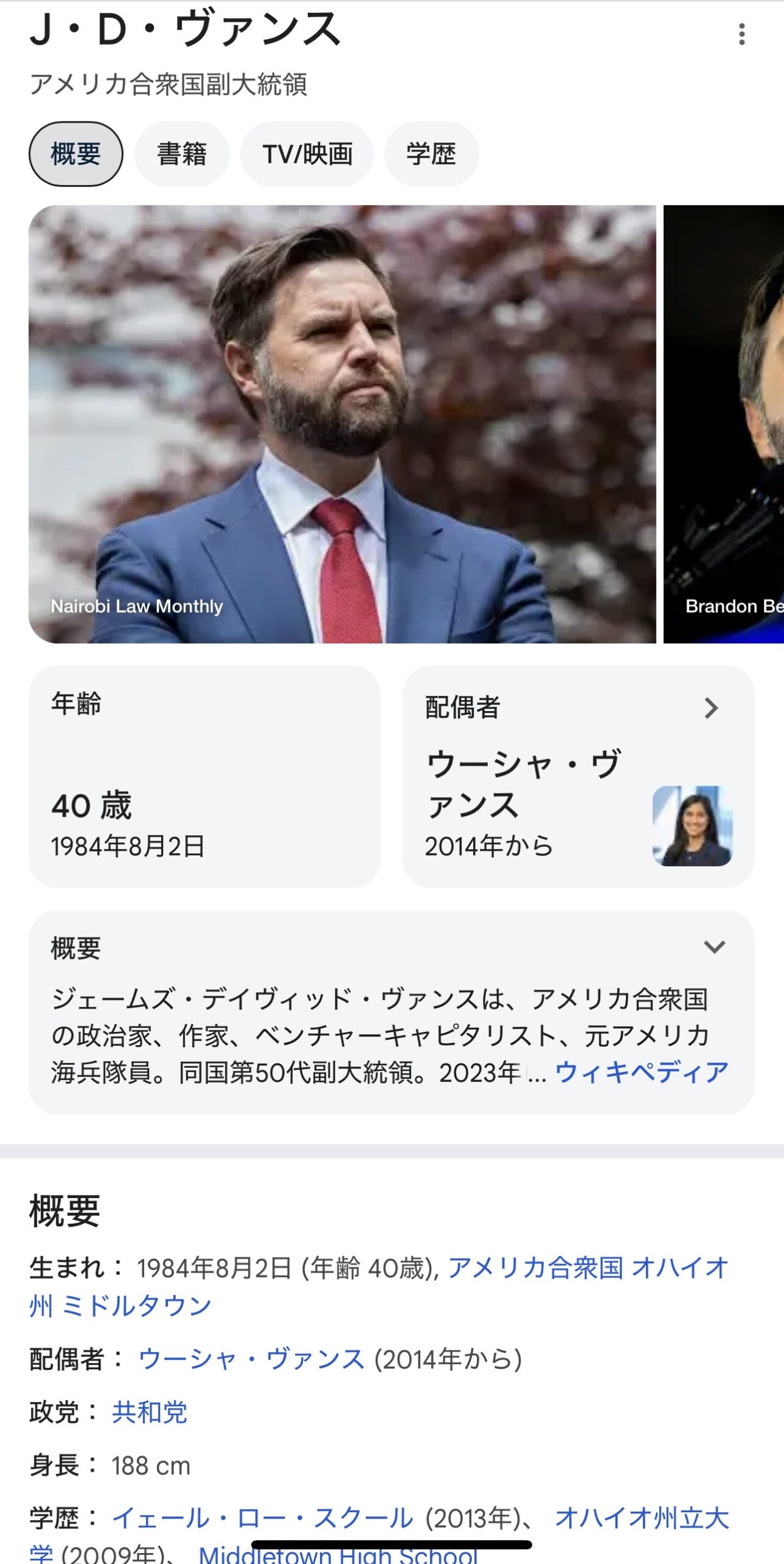
Task: Select the 概要 chip
Action: pyautogui.click(x=76, y=154)
